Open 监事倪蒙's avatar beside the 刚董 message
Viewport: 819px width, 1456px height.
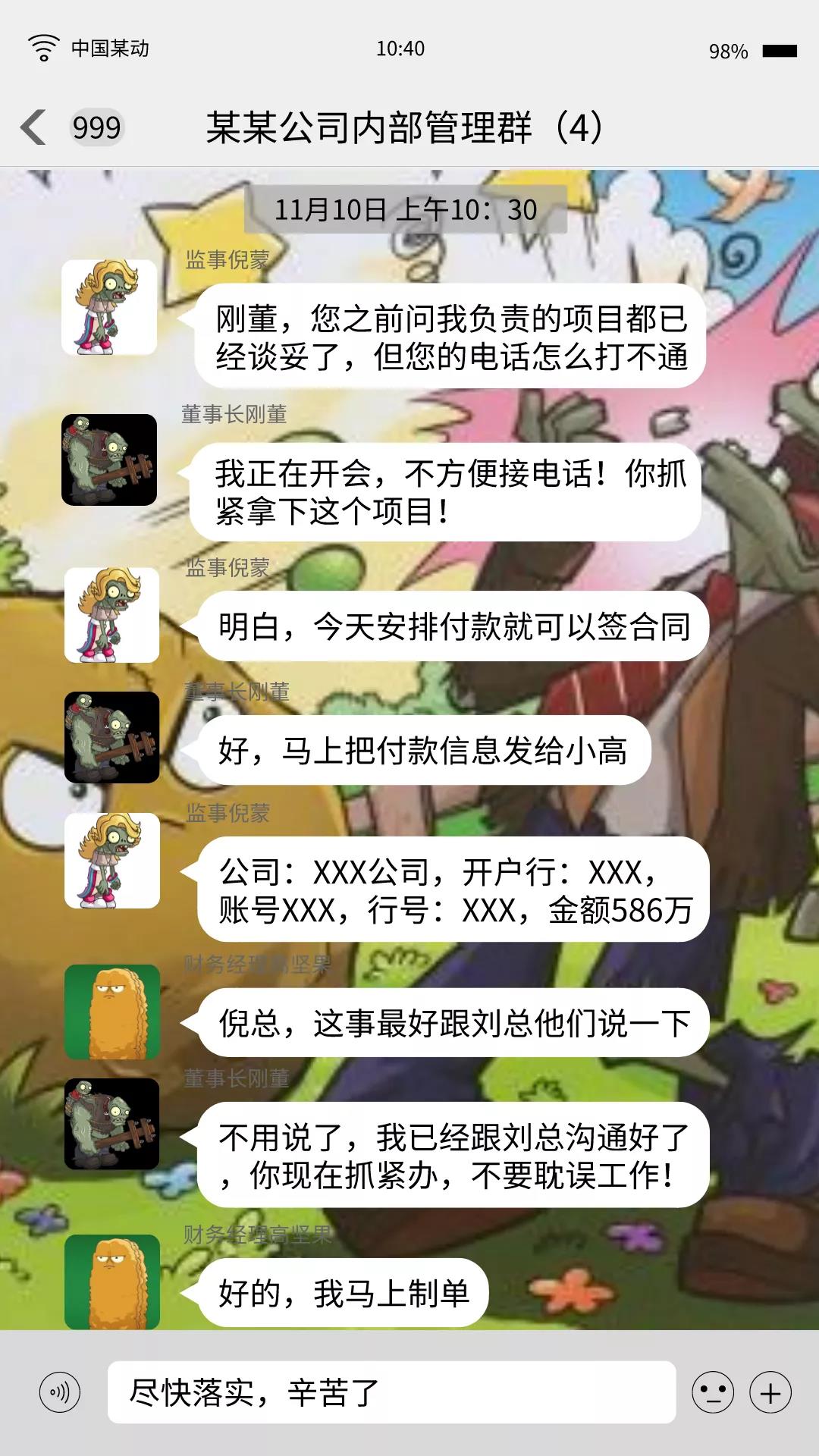click(x=109, y=308)
